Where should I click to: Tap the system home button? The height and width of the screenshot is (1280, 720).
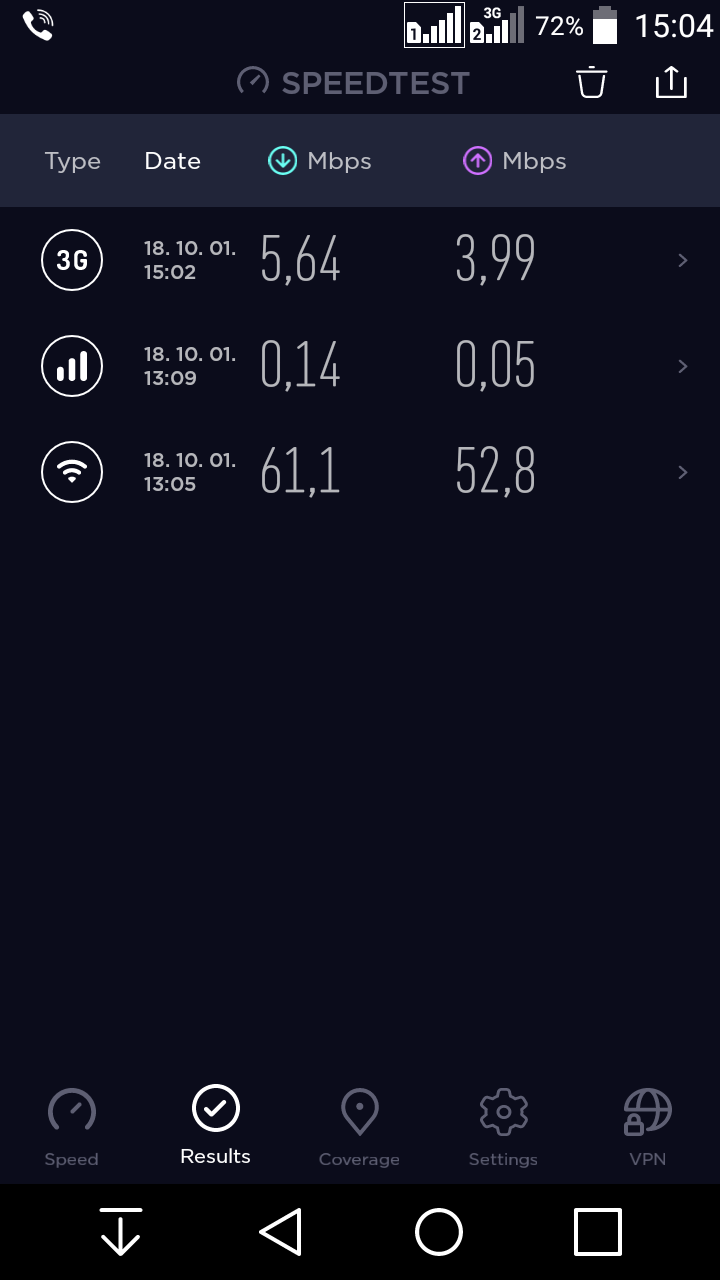tap(439, 1232)
